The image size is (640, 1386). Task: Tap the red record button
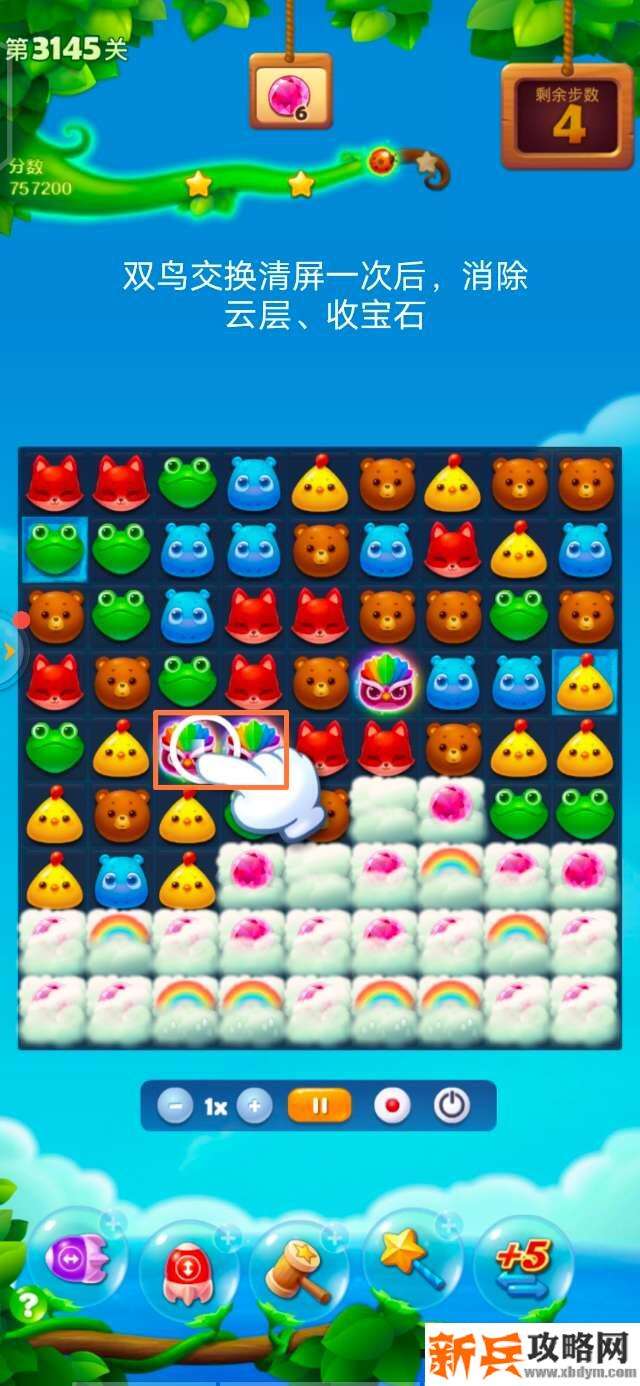click(392, 1107)
